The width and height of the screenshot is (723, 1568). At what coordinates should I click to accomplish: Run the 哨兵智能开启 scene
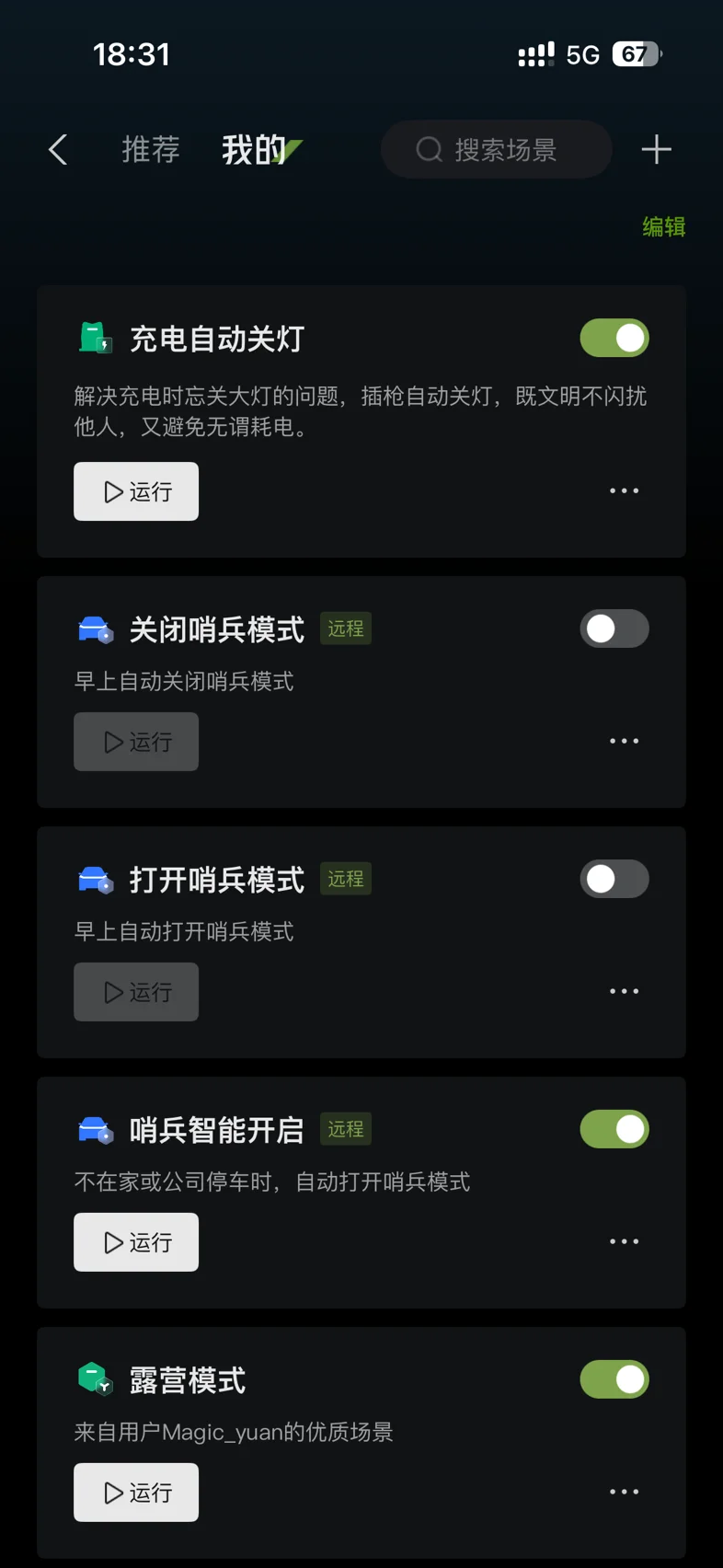click(136, 1242)
